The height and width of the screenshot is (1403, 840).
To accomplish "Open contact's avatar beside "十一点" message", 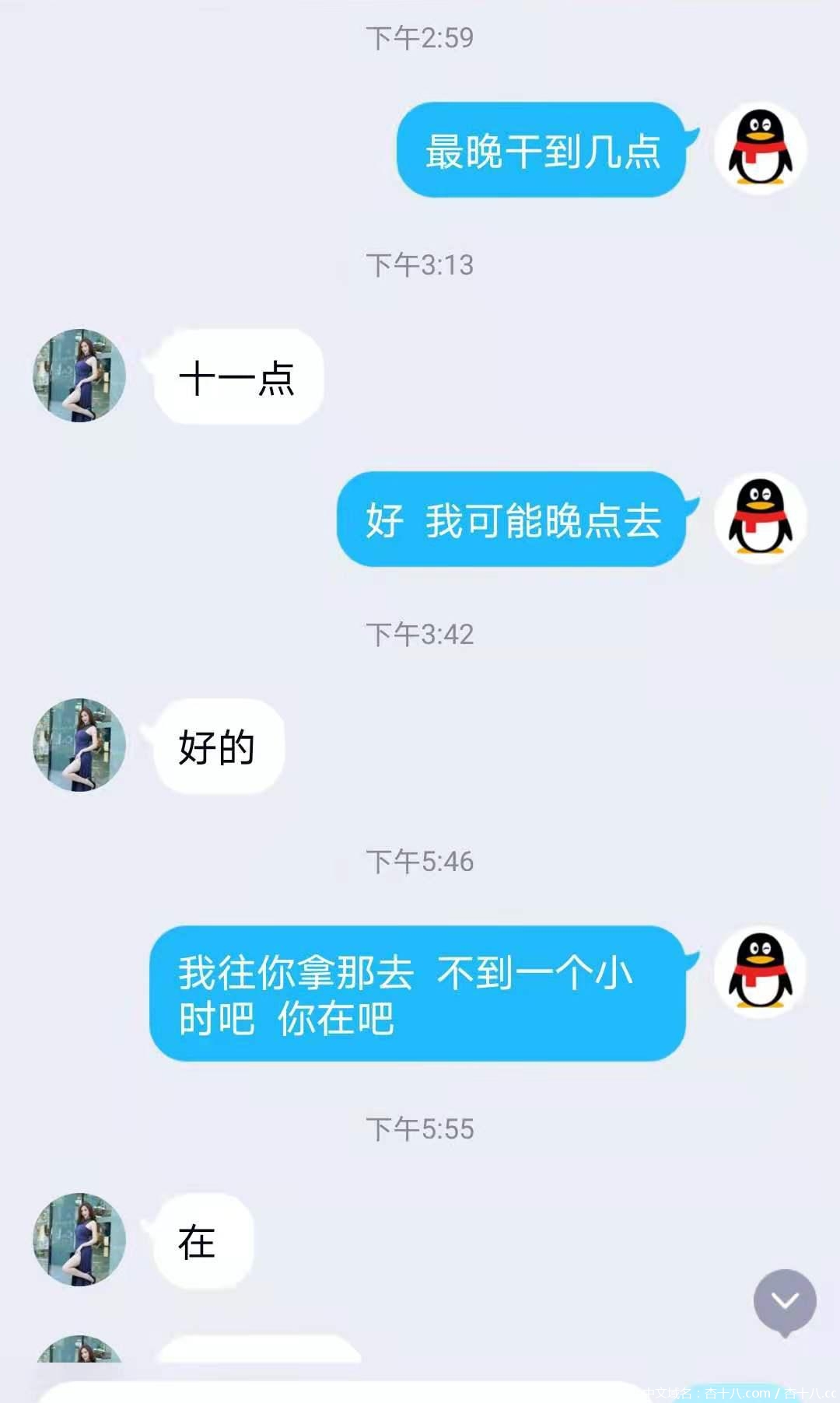I will click(x=79, y=376).
